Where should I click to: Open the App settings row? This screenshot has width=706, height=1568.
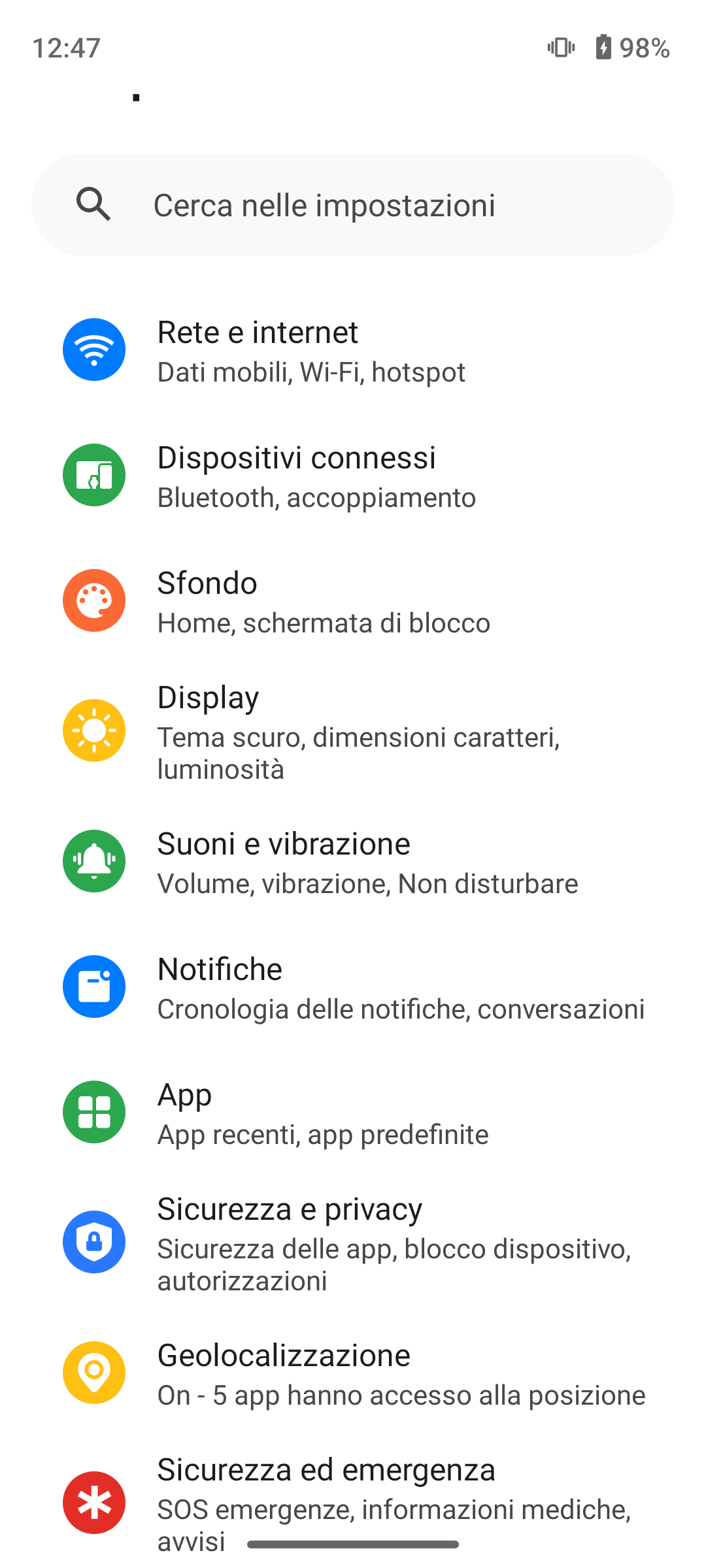click(353, 1113)
